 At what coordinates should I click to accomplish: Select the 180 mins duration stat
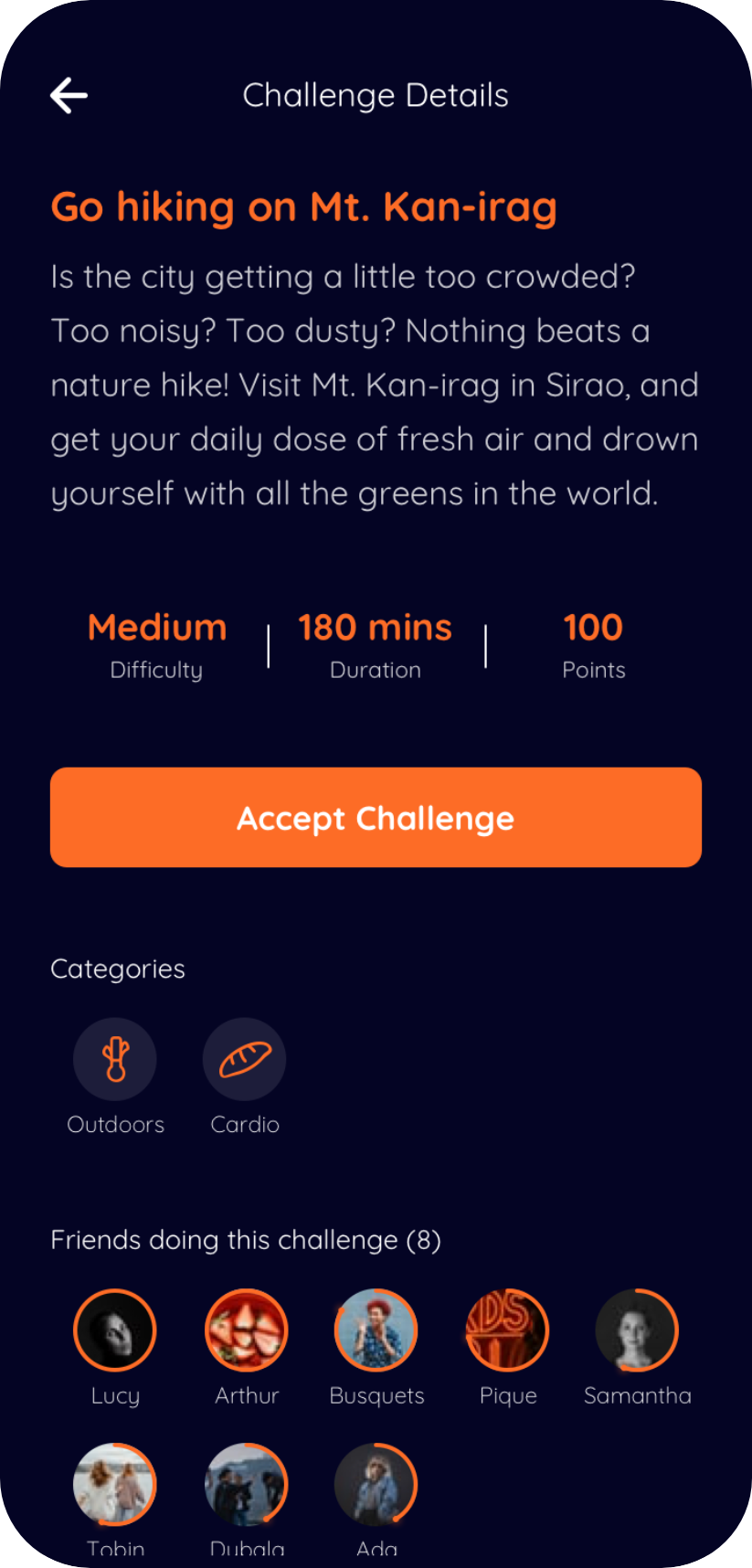point(375,627)
